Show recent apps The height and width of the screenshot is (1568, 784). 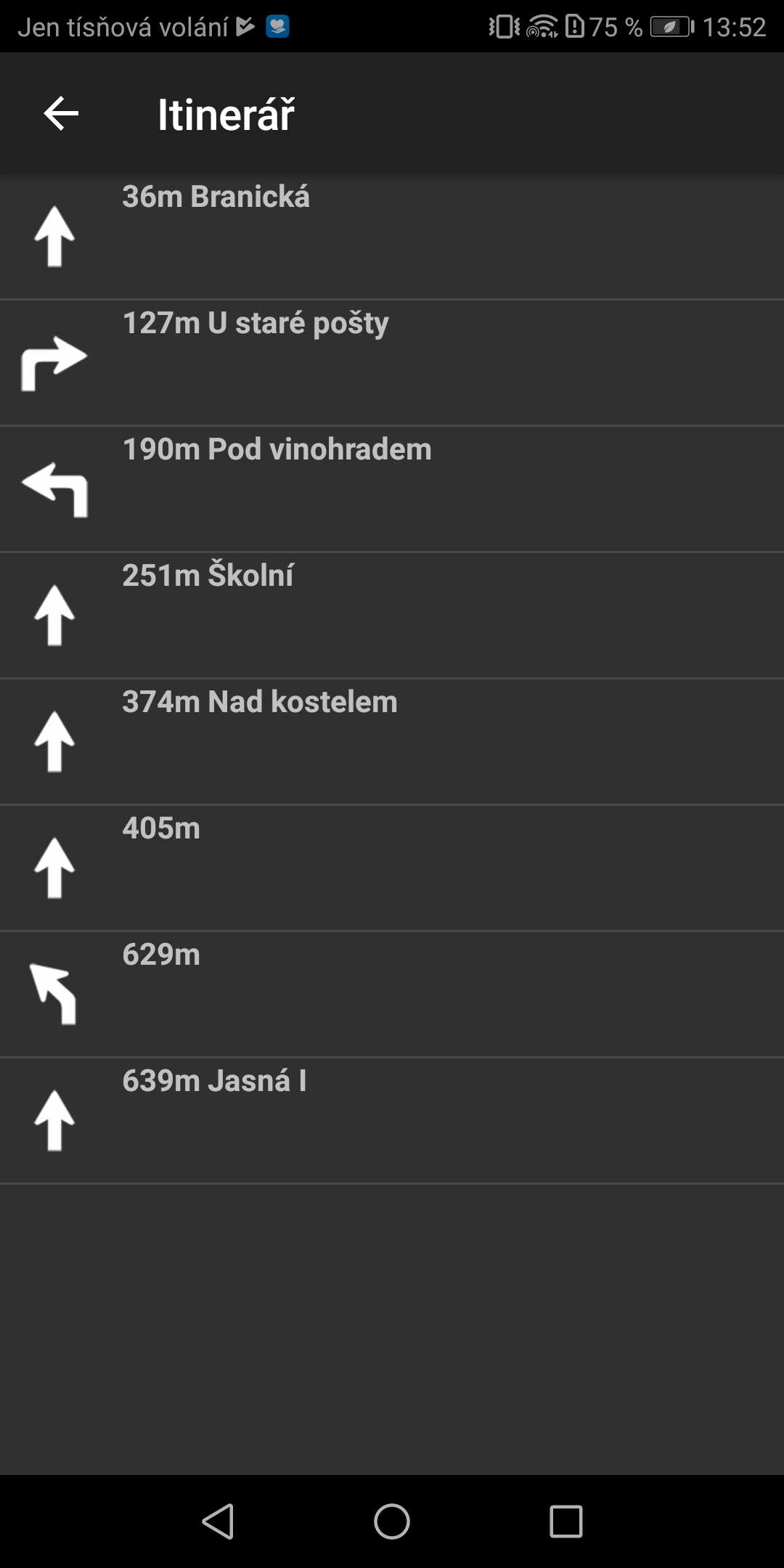[566, 1521]
